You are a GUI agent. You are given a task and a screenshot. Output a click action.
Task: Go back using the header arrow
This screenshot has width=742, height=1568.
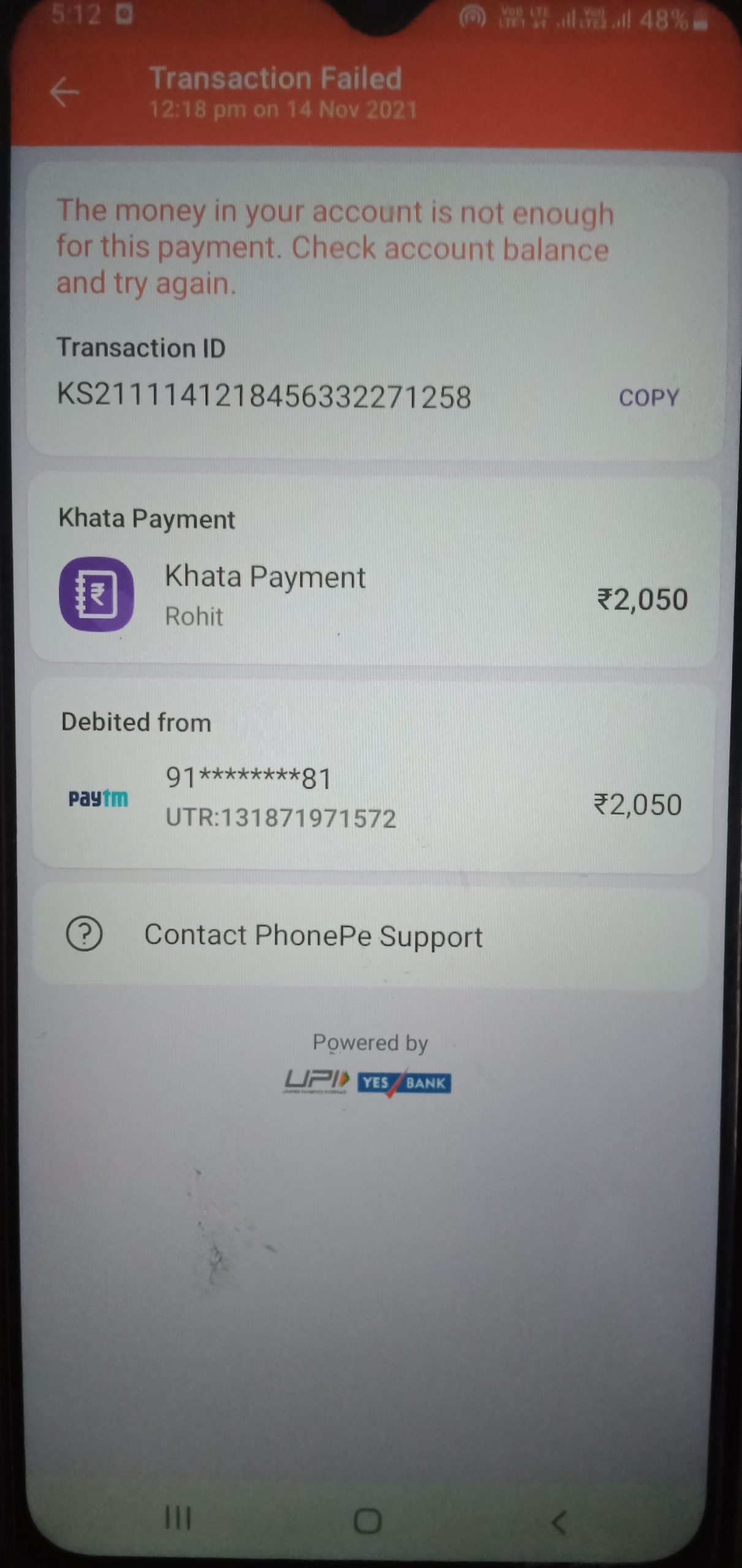64,93
